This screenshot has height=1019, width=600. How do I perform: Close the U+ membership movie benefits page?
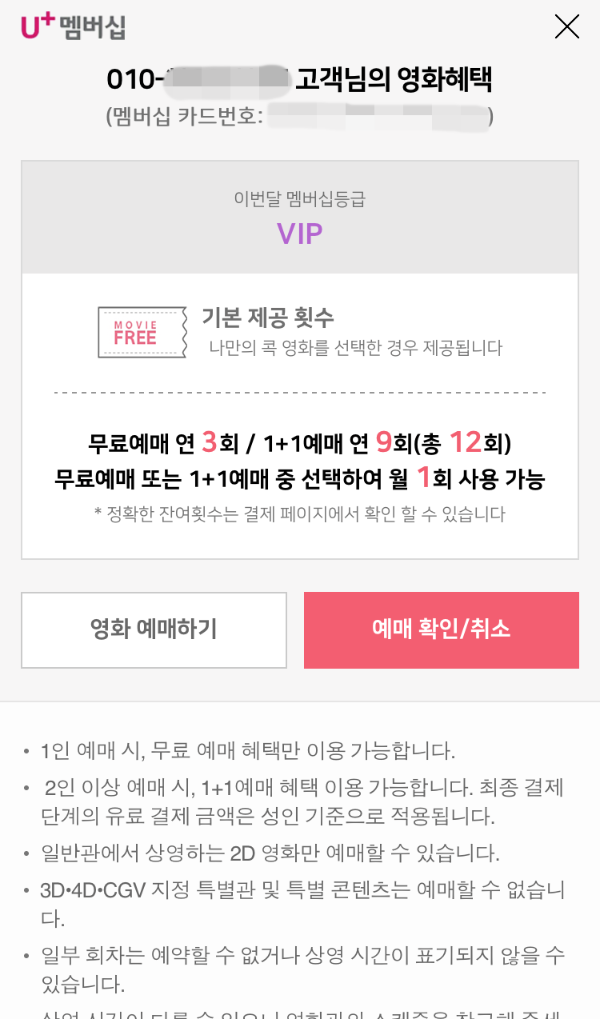567,27
